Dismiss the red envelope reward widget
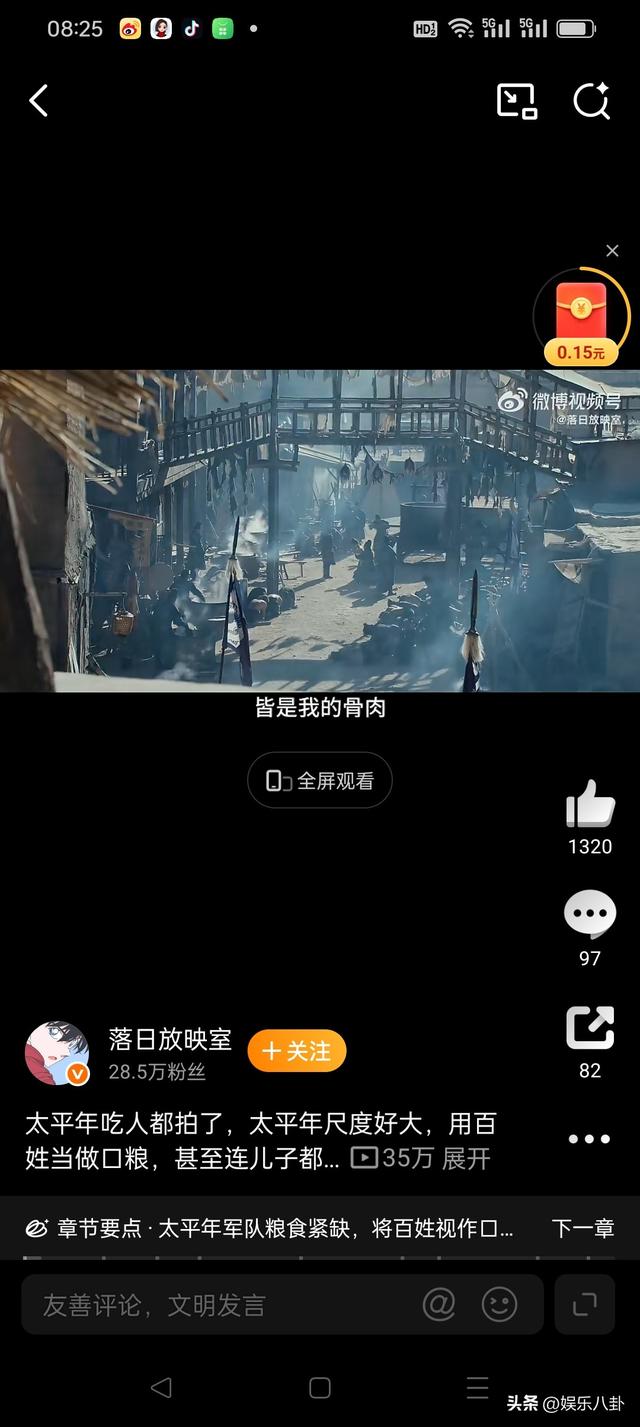The height and width of the screenshot is (1427, 640). pos(612,251)
